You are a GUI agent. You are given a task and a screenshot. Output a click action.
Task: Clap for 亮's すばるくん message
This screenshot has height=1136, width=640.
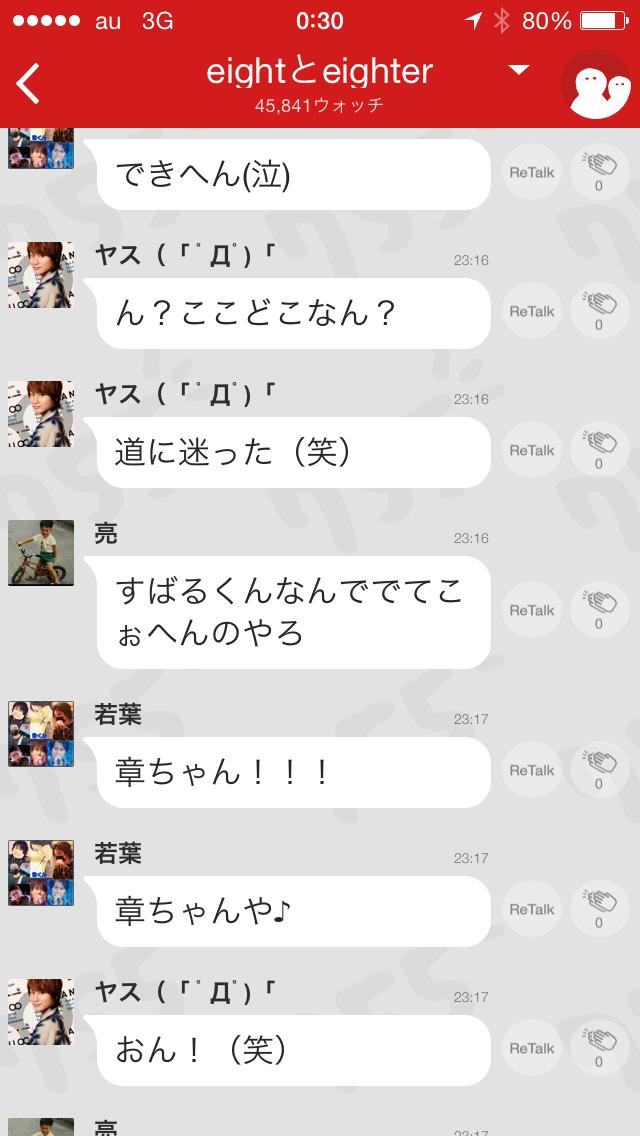(x=599, y=610)
